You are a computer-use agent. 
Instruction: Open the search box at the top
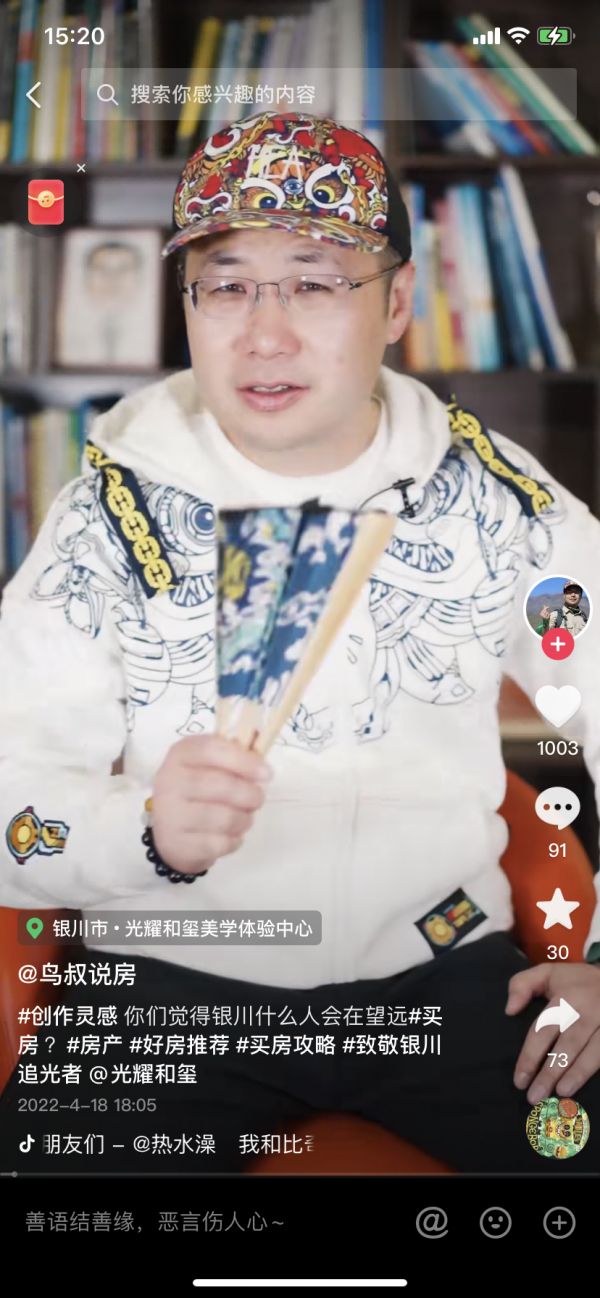coord(328,95)
